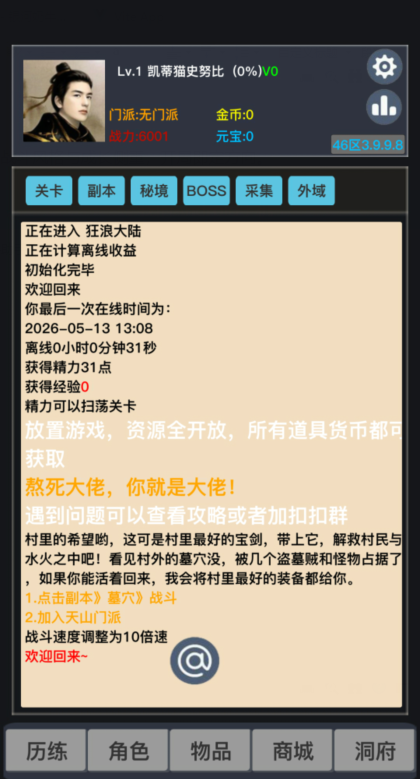
Task: Switch to the 角色 tab
Action: click(128, 751)
